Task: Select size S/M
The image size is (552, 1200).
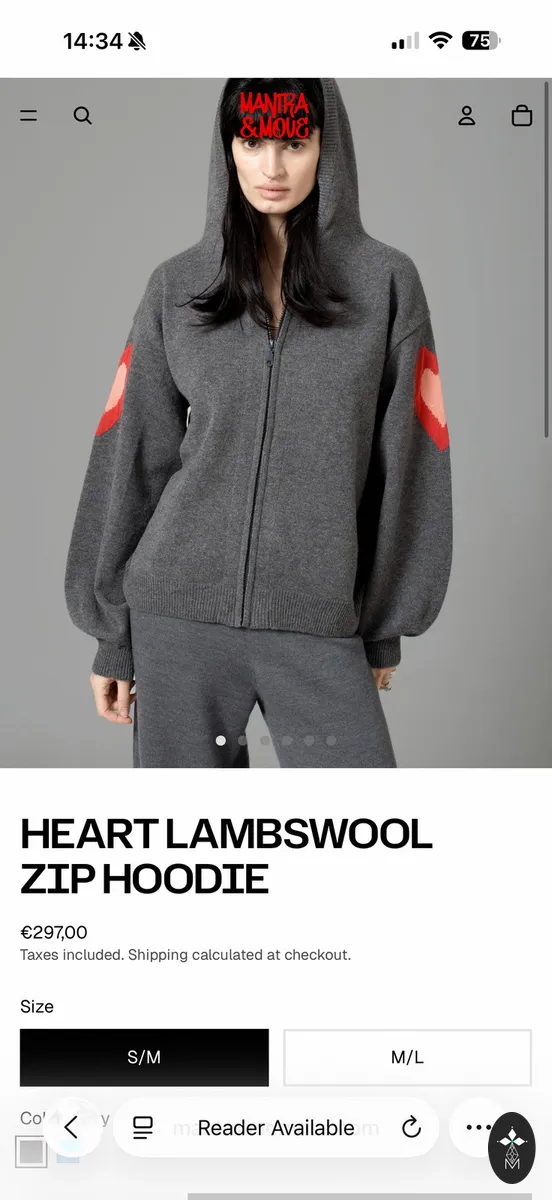Action: pyautogui.click(x=144, y=1057)
